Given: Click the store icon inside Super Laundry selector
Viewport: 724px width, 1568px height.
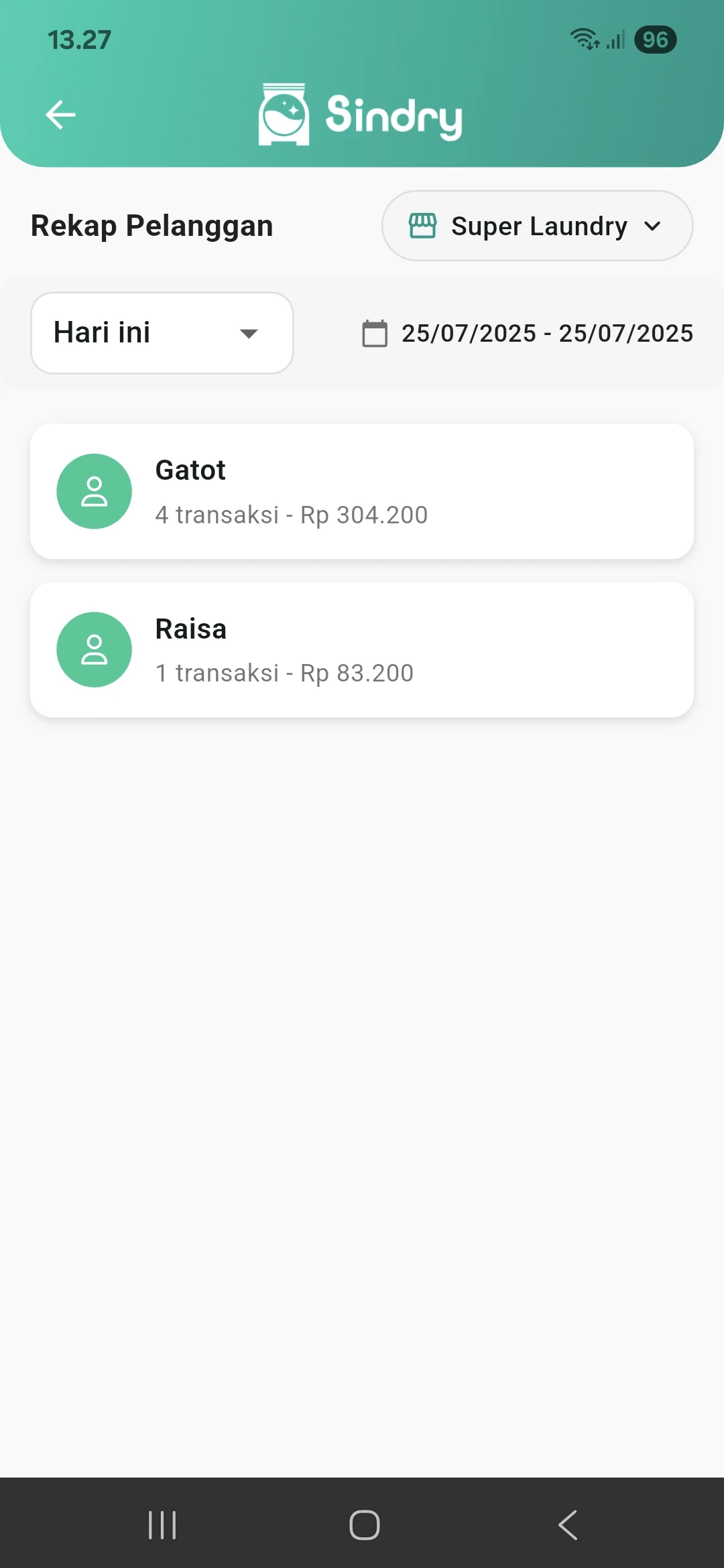Looking at the screenshot, I should click(x=424, y=226).
